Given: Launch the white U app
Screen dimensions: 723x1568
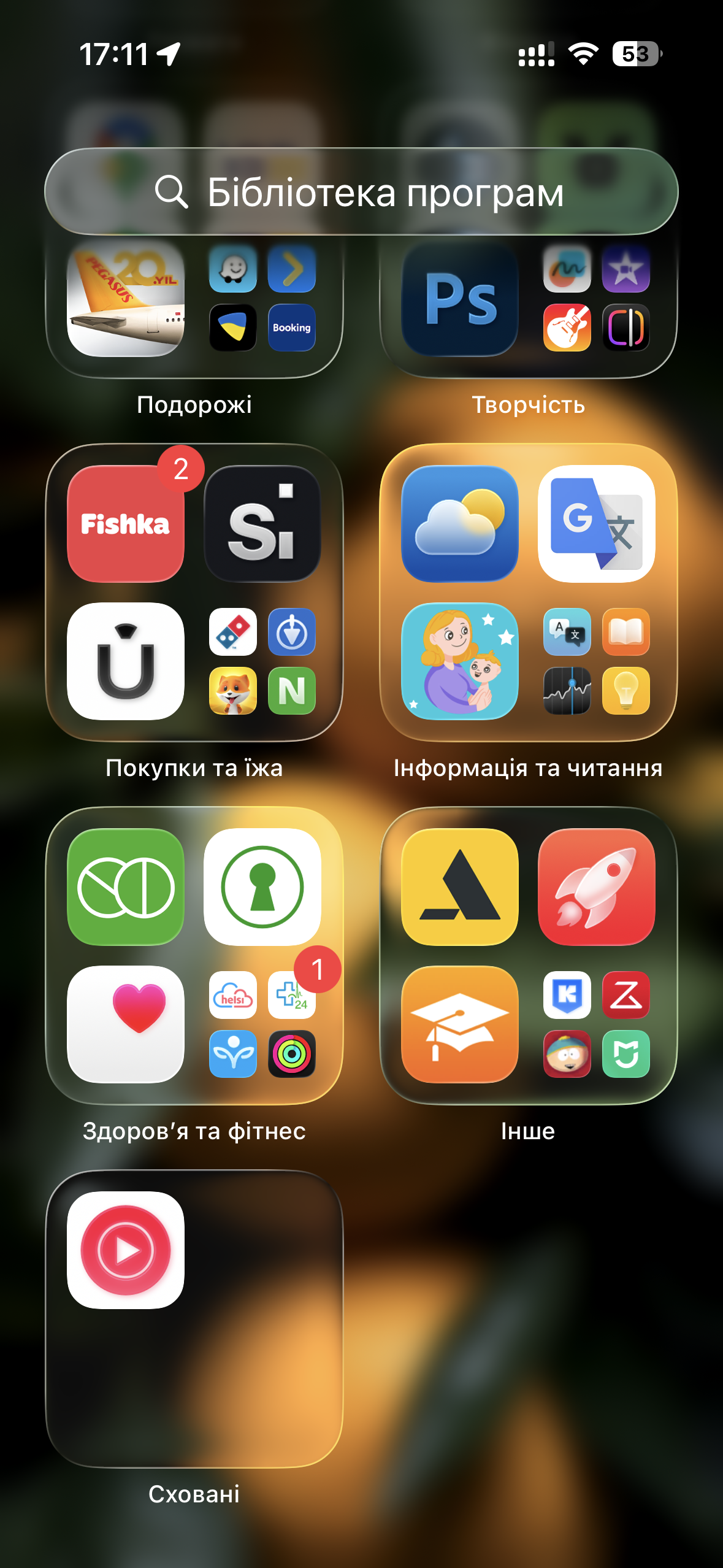Looking at the screenshot, I should click(x=126, y=661).
